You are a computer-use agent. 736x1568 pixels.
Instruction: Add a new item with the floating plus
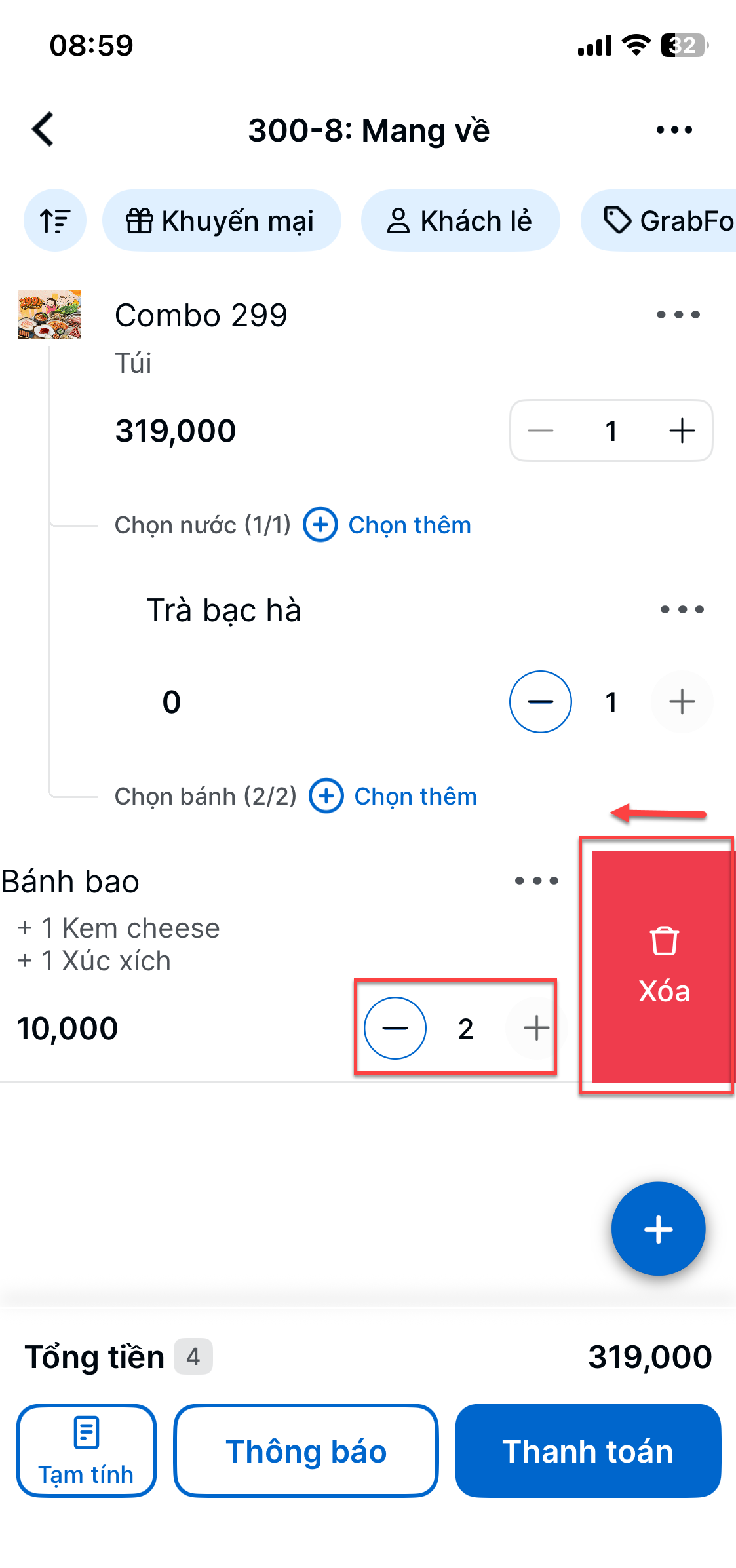[x=659, y=1229]
